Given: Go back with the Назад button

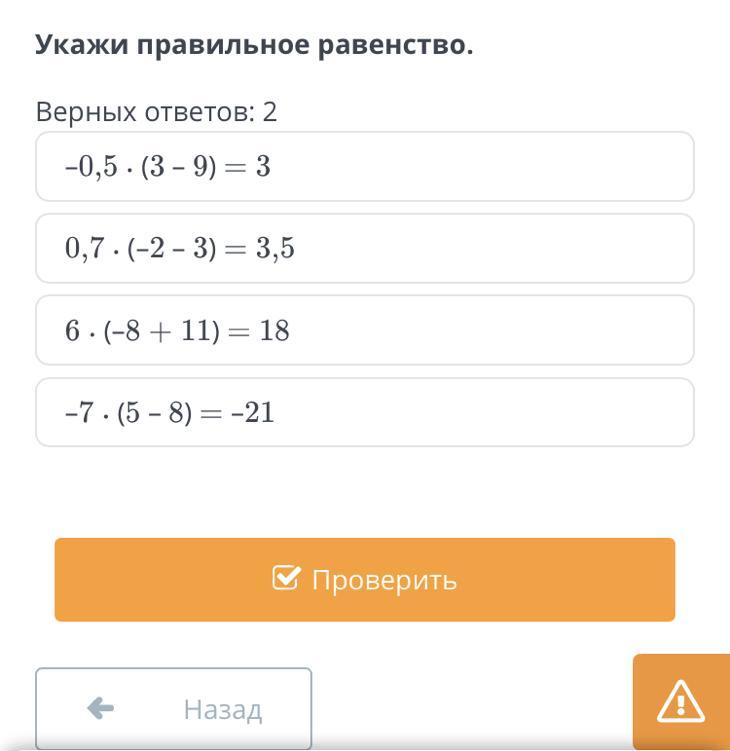Looking at the screenshot, I should pos(174,709).
